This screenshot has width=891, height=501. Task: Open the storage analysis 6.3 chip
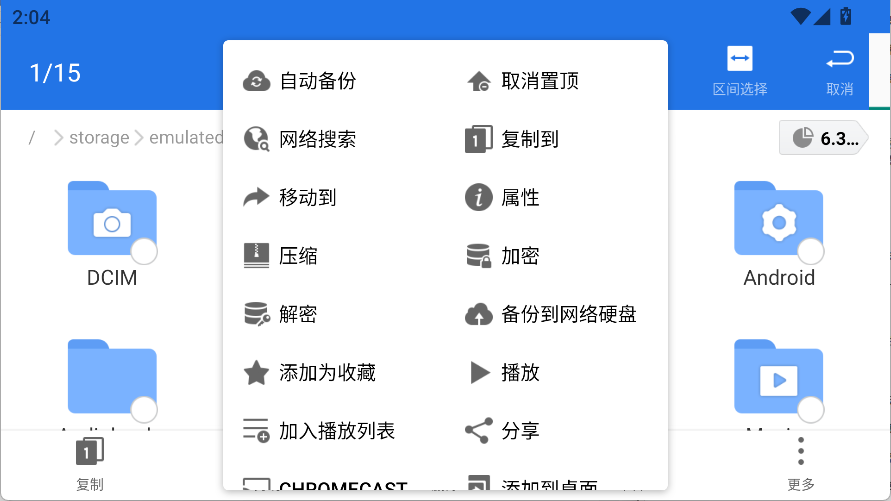[x=822, y=138]
